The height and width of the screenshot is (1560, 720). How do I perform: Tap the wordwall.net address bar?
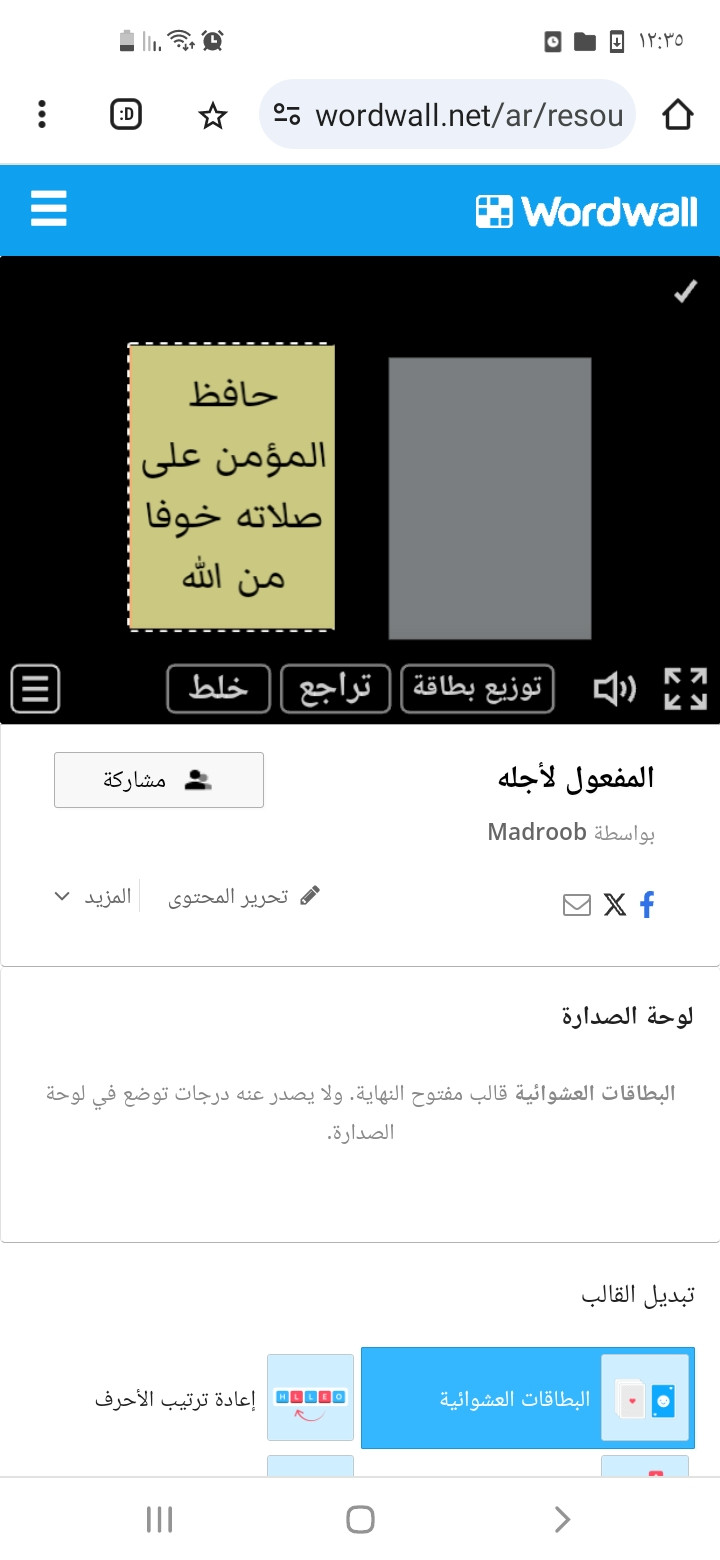coord(447,115)
